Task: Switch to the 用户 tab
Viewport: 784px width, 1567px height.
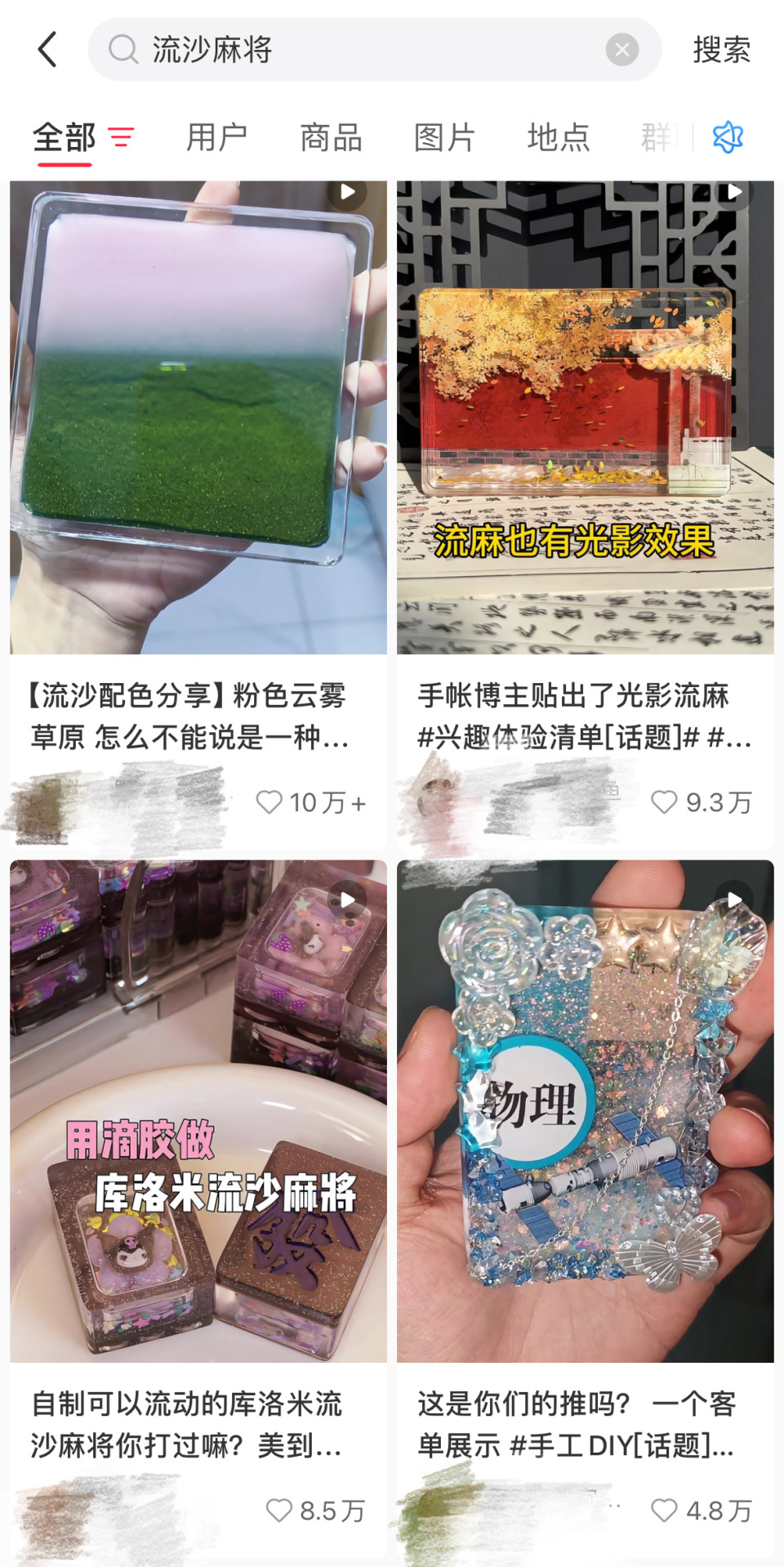Action: click(217, 137)
